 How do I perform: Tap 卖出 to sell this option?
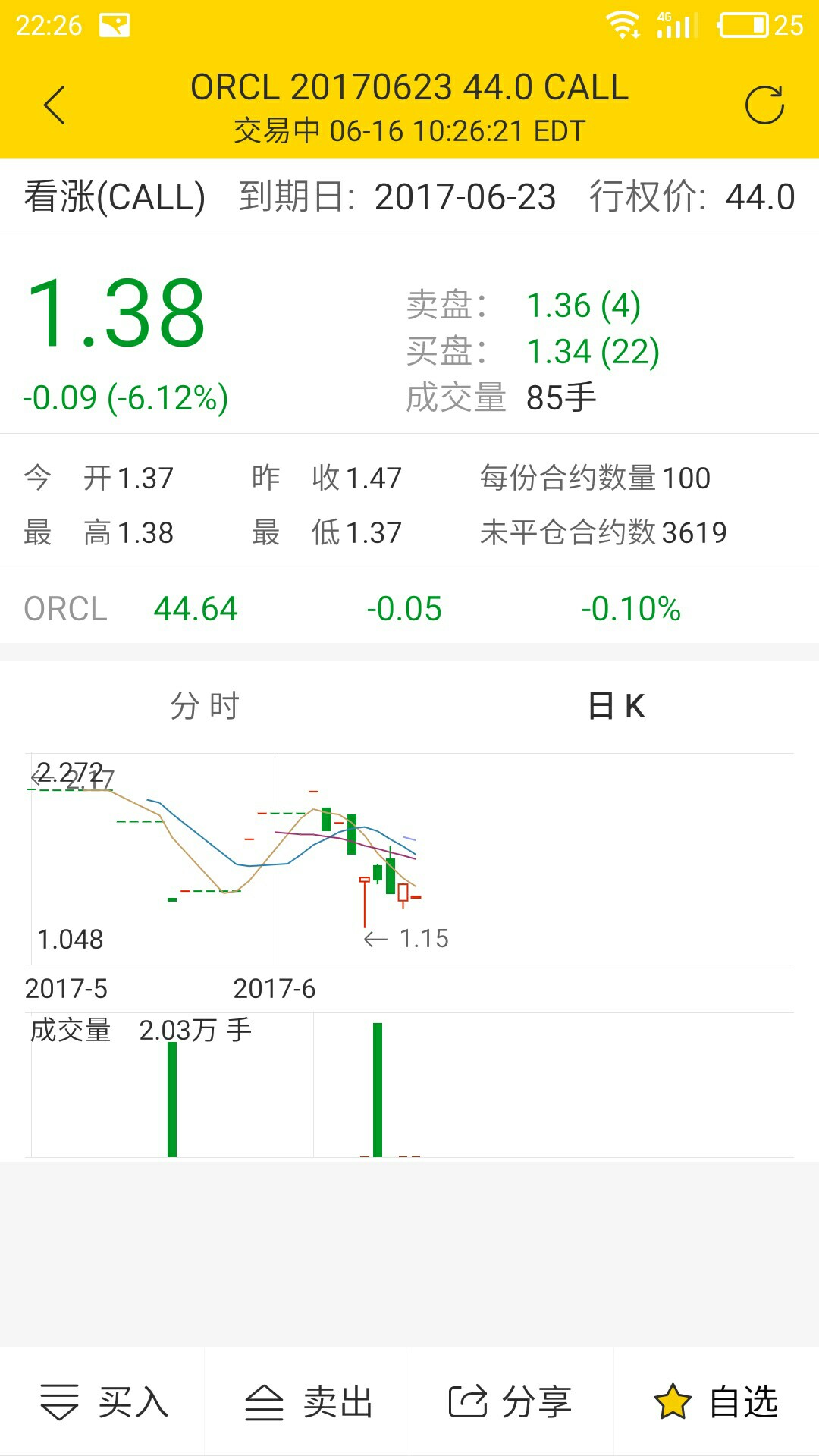(x=307, y=1401)
